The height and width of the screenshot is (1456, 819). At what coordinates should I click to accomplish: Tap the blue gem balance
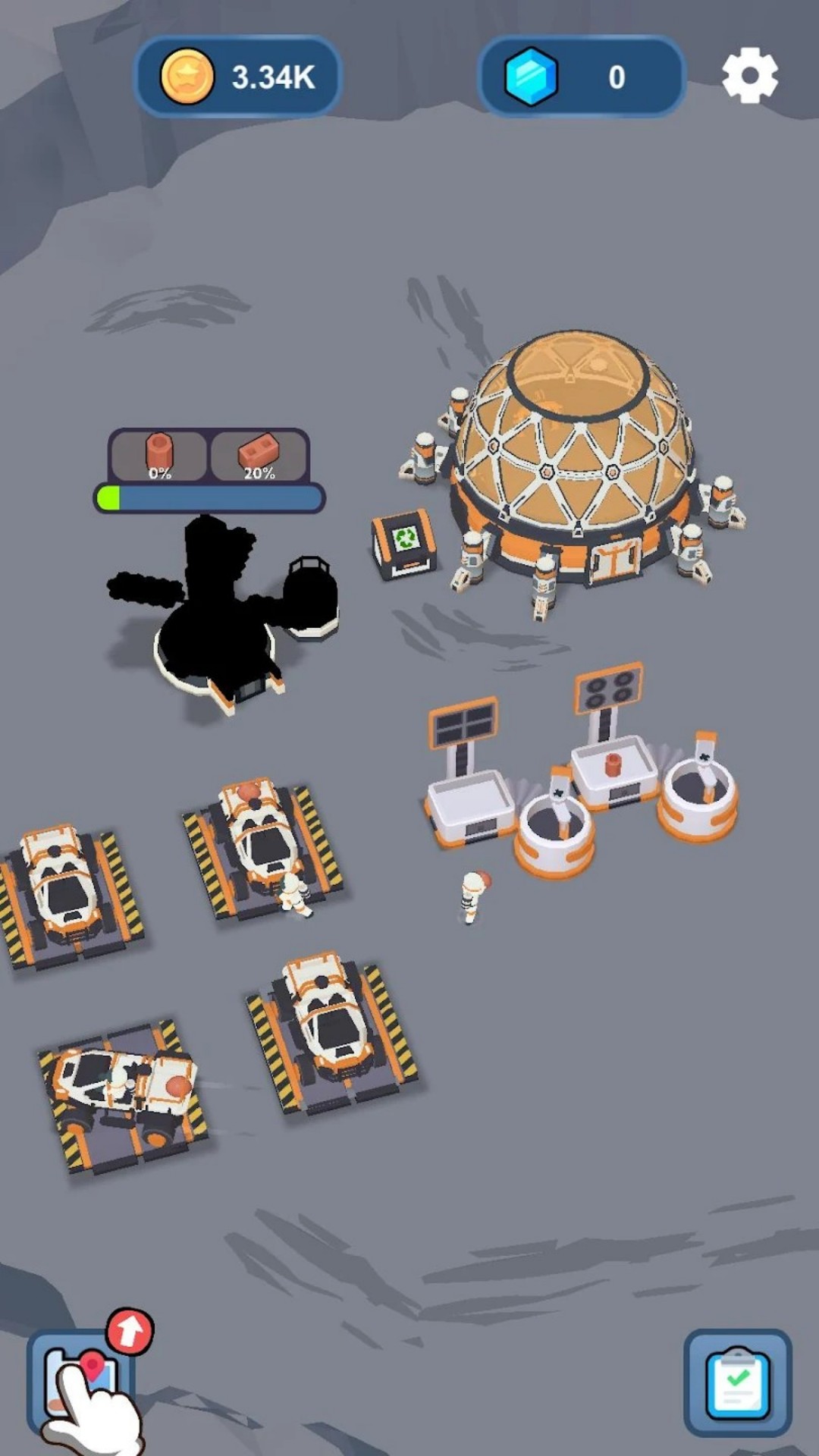click(x=582, y=77)
